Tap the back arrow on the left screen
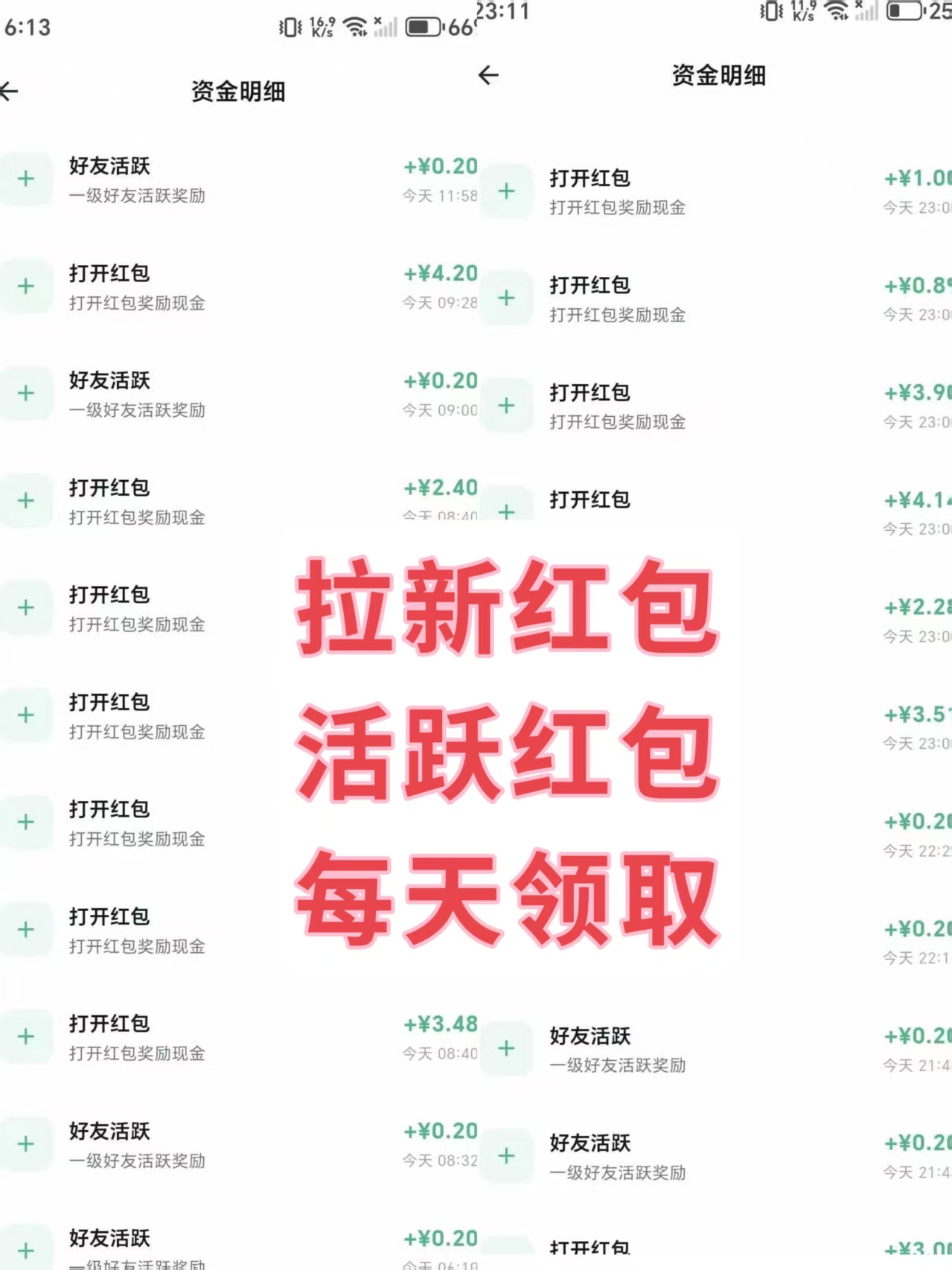 9,91
